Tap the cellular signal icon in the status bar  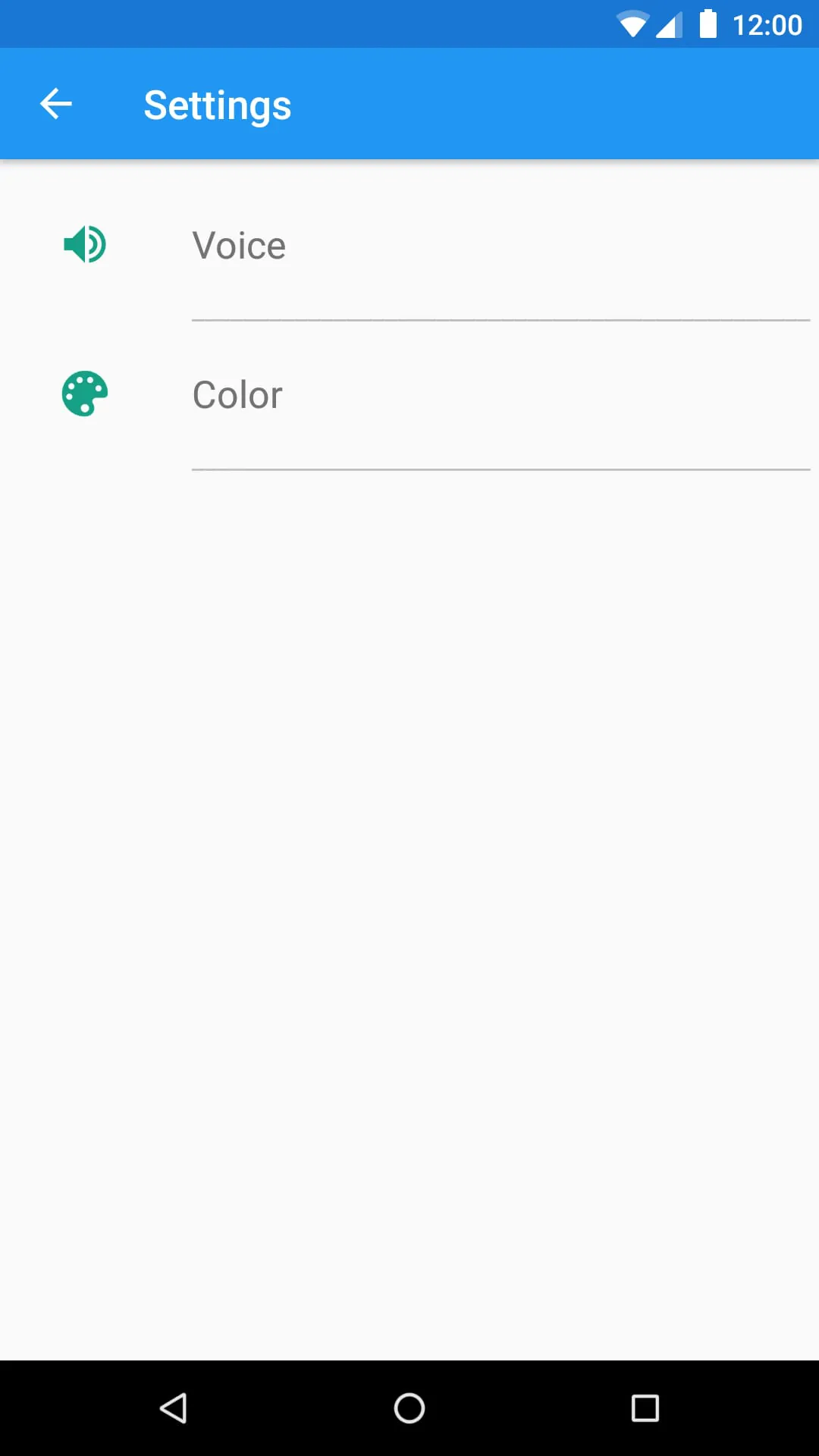pos(667,24)
